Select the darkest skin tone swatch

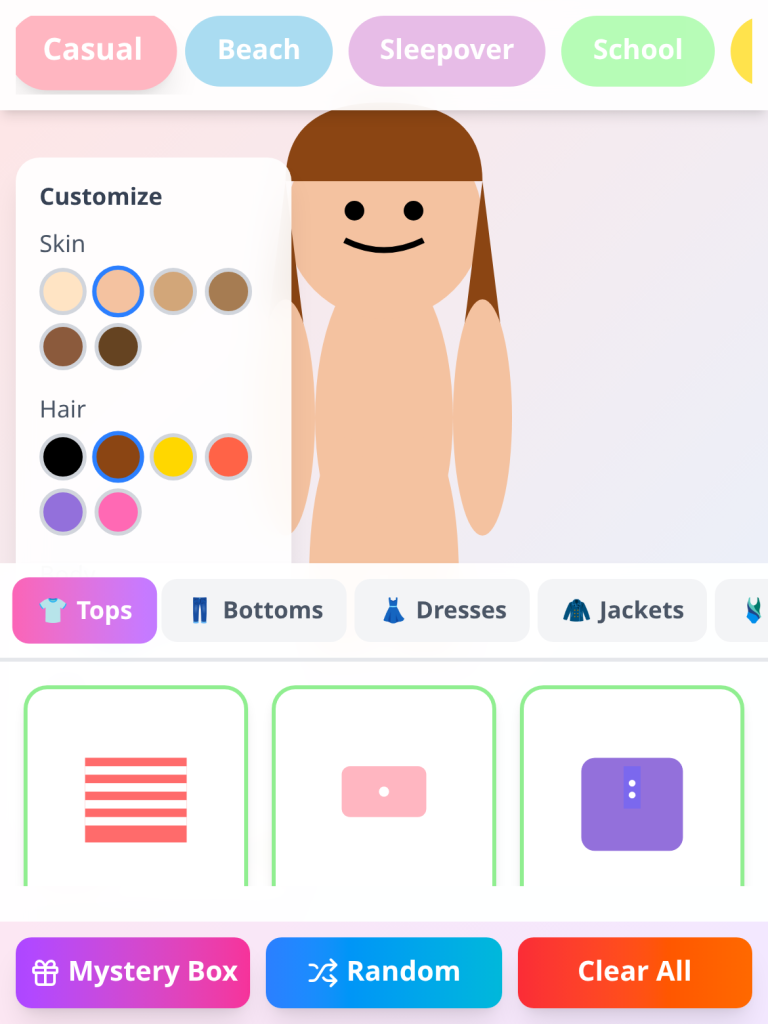(x=117, y=346)
